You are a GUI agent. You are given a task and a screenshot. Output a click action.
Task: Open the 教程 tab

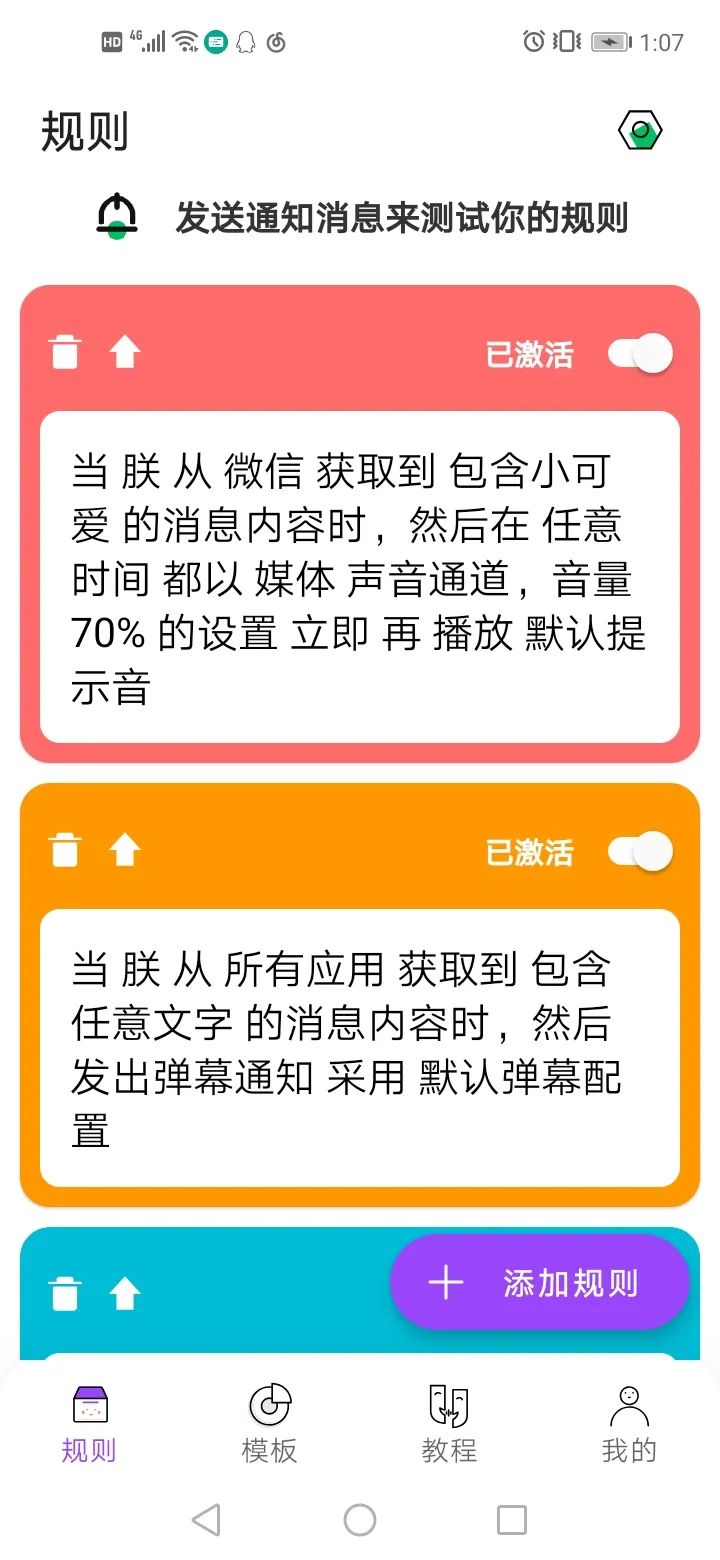coord(449,1425)
